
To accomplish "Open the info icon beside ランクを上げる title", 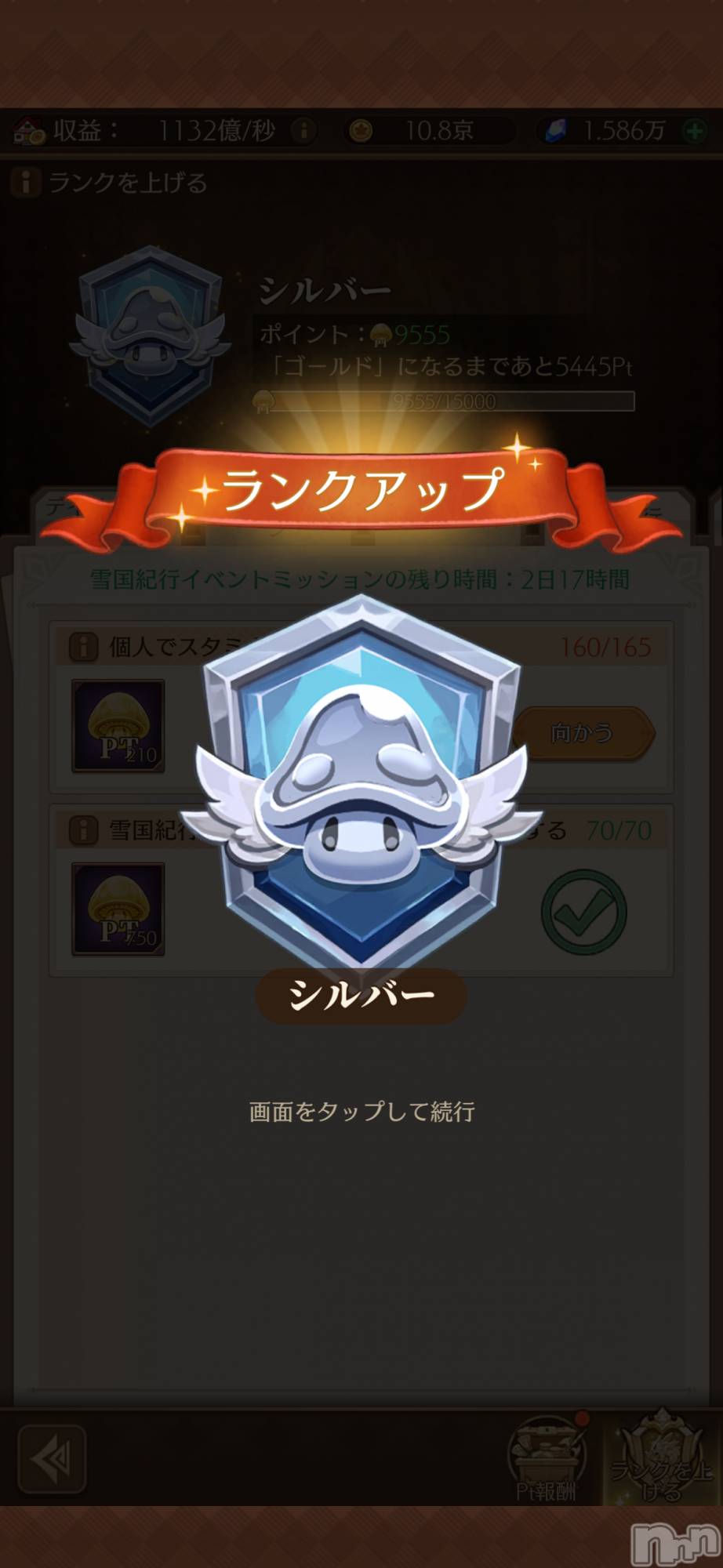I will click(x=25, y=183).
